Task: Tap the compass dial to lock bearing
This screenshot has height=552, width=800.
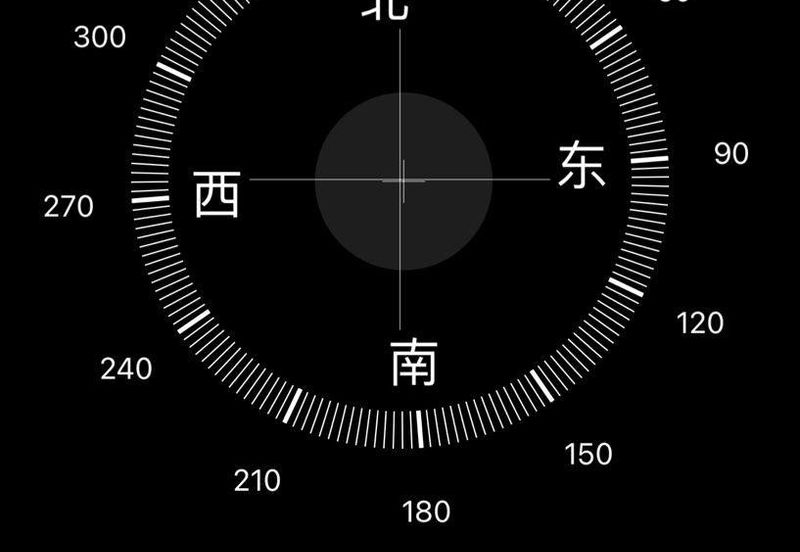Action: pos(403,180)
